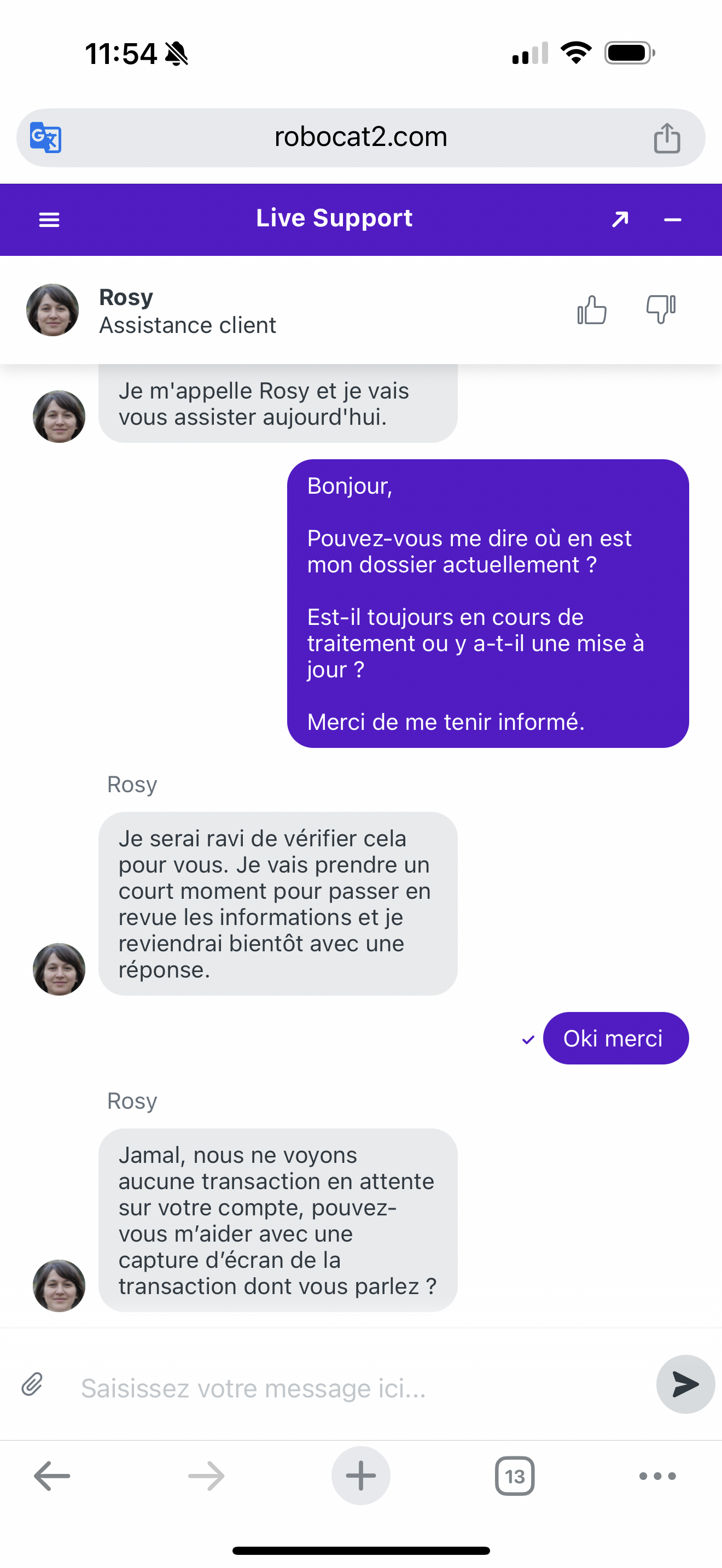Send the chat message

685,1384
